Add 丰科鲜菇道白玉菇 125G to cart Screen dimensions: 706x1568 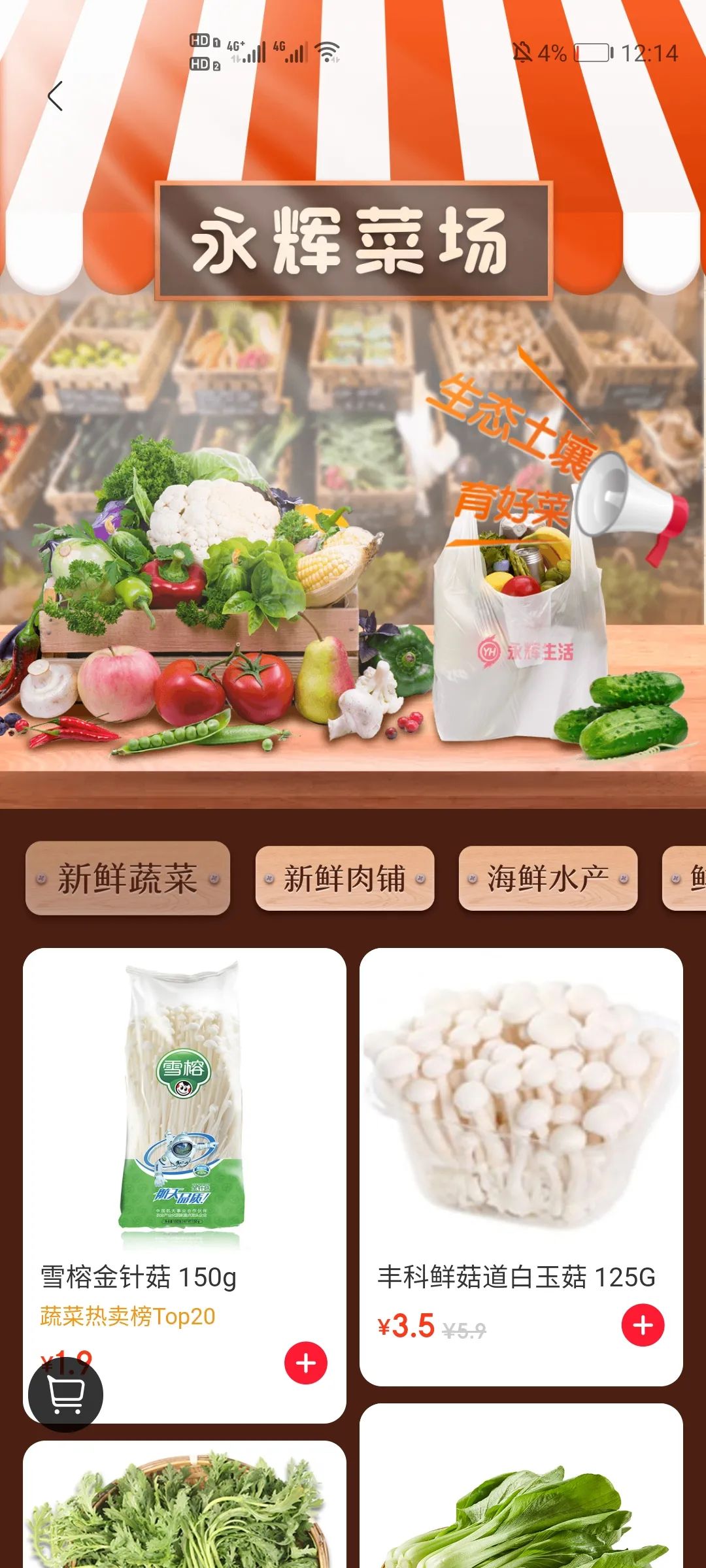click(x=643, y=1325)
